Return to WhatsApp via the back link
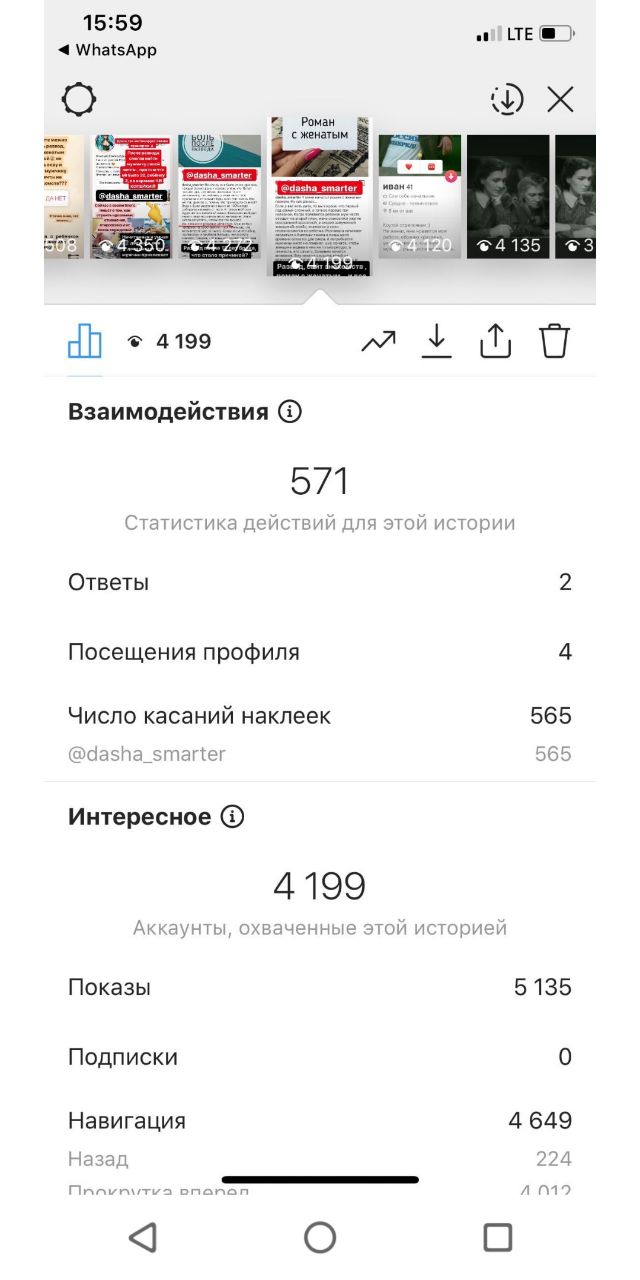 (x=107, y=50)
